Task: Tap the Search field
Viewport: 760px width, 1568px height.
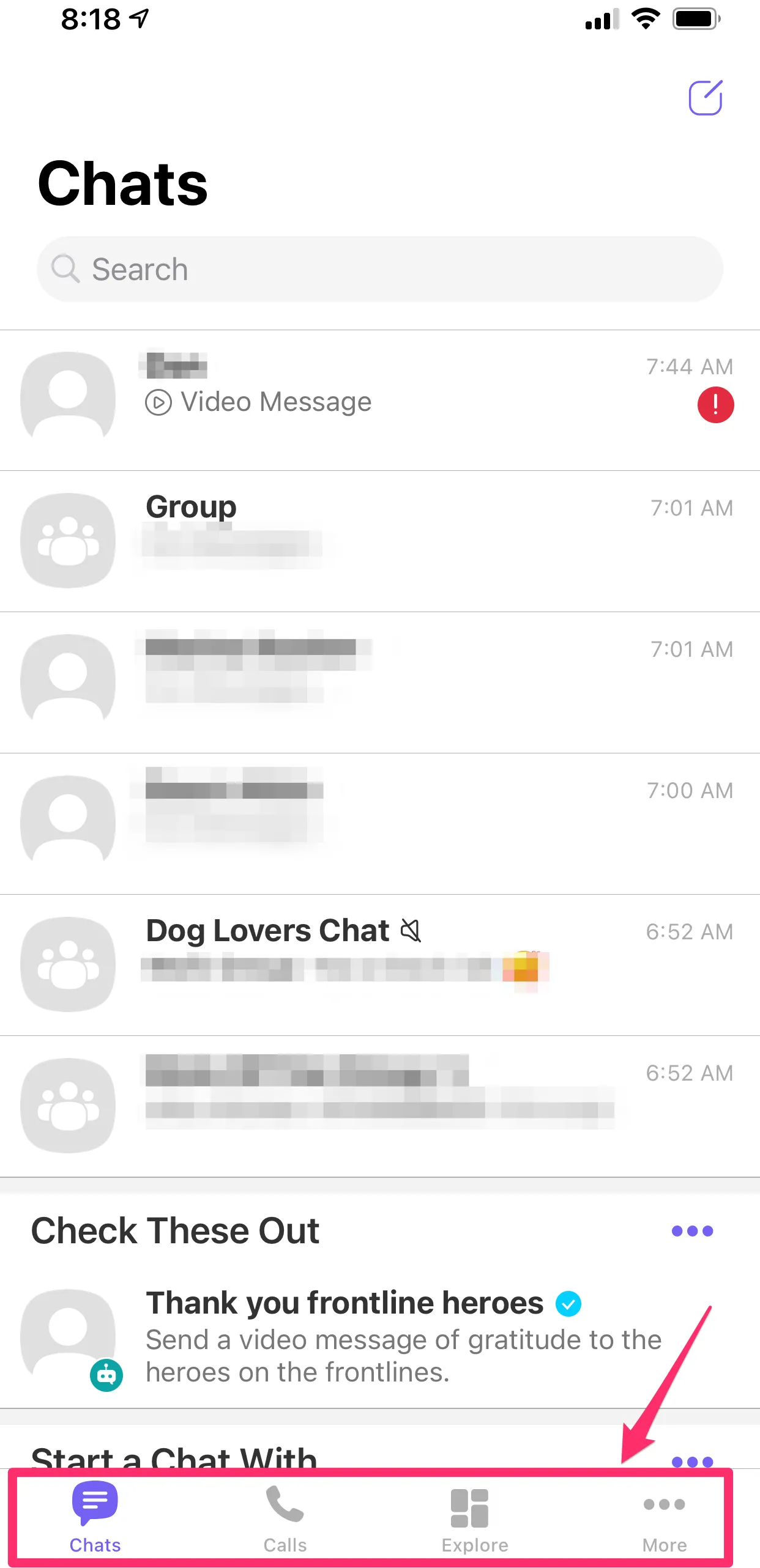Action: 380,269
